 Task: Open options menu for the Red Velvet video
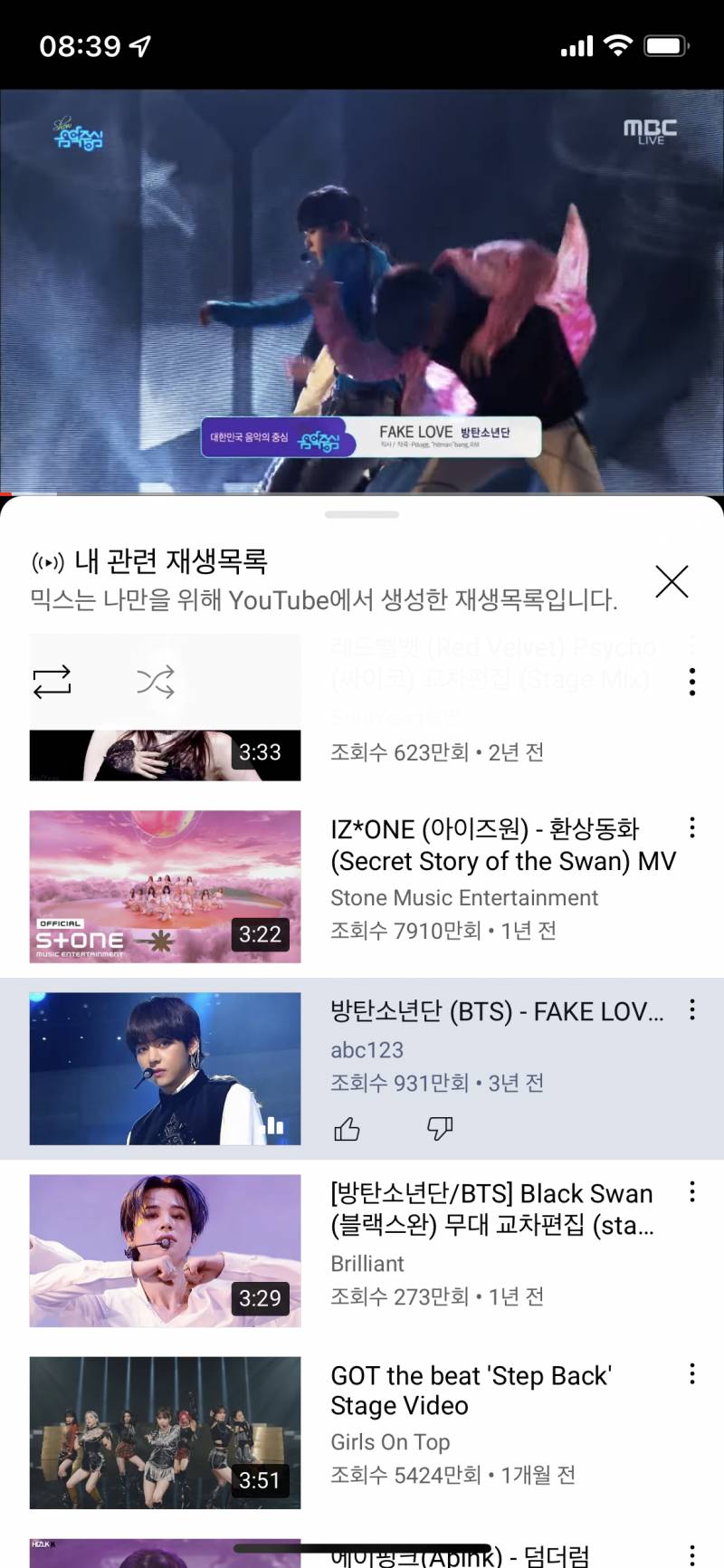[x=692, y=681]
